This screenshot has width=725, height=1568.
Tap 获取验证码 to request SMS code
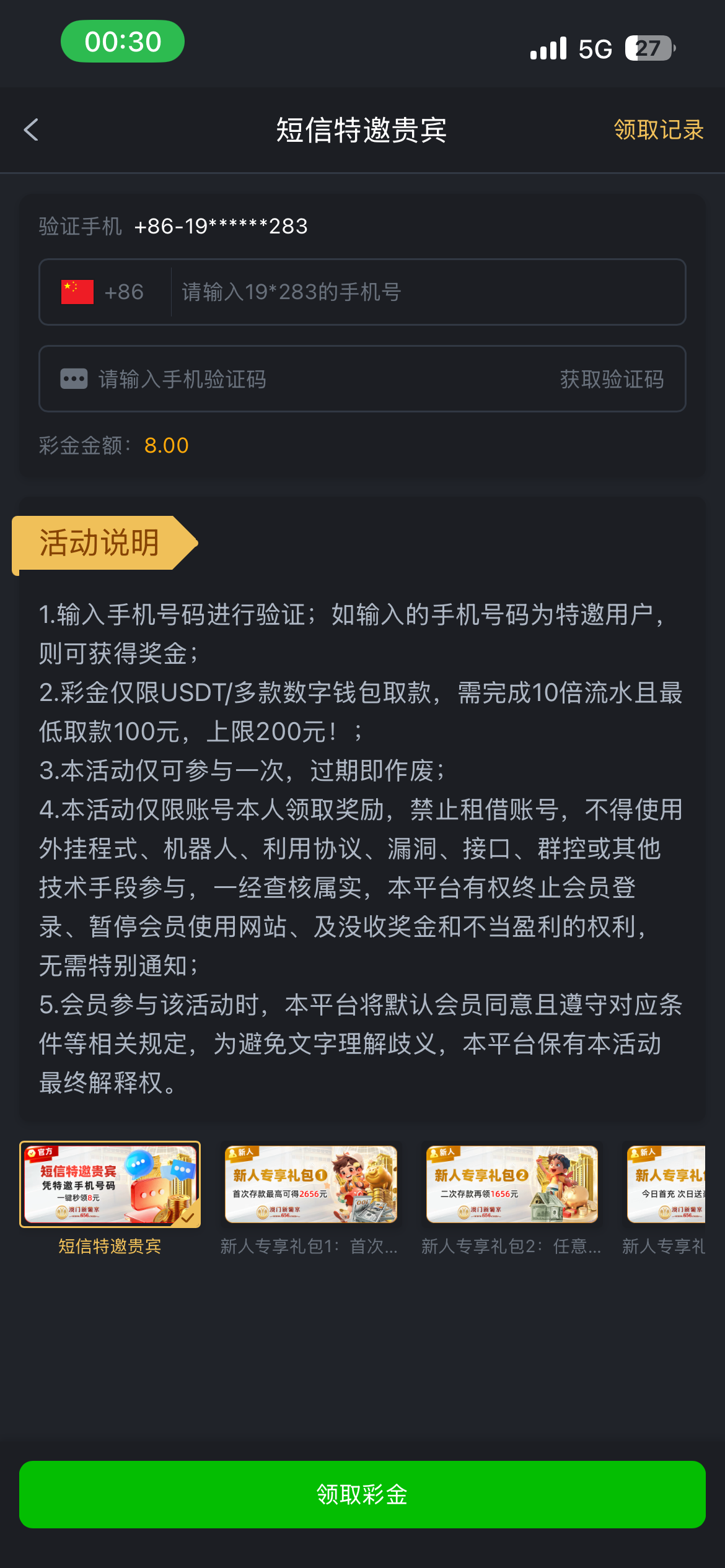[x=611, y=378]
